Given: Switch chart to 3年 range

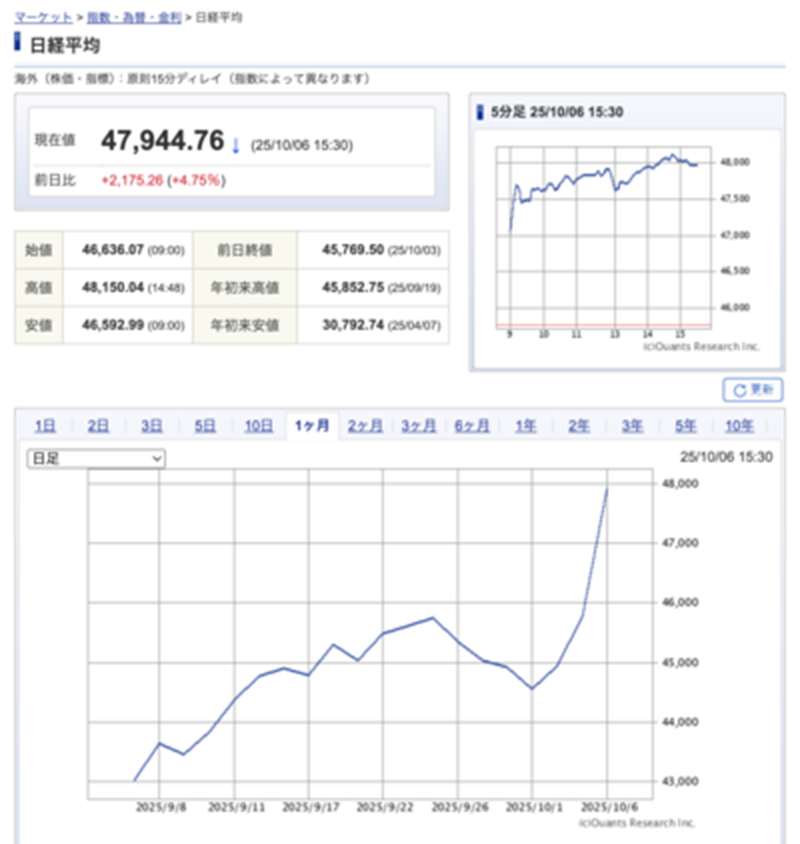Looking at the screenshot, I should pos(633,426).
